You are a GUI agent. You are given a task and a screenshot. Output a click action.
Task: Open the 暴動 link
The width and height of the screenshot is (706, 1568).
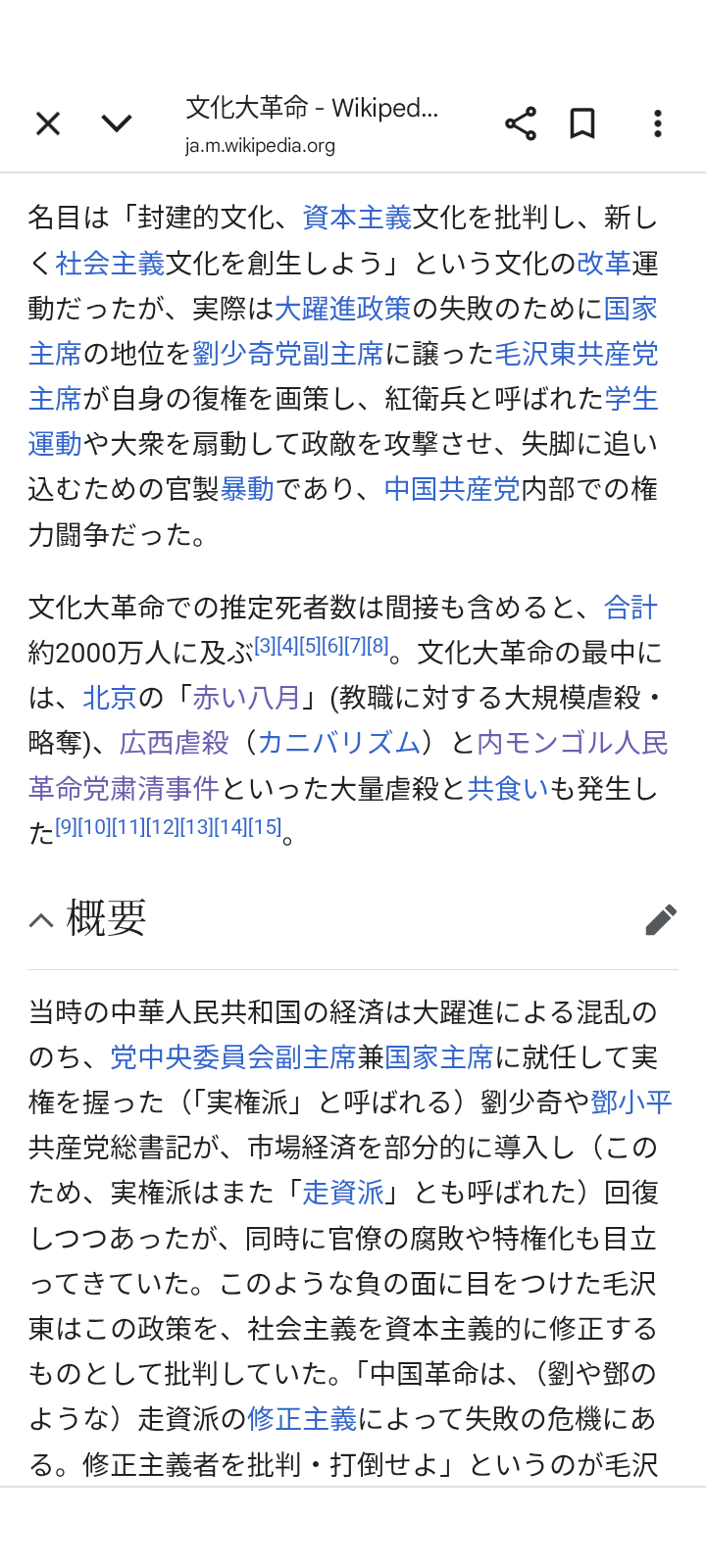click(247, 488)
